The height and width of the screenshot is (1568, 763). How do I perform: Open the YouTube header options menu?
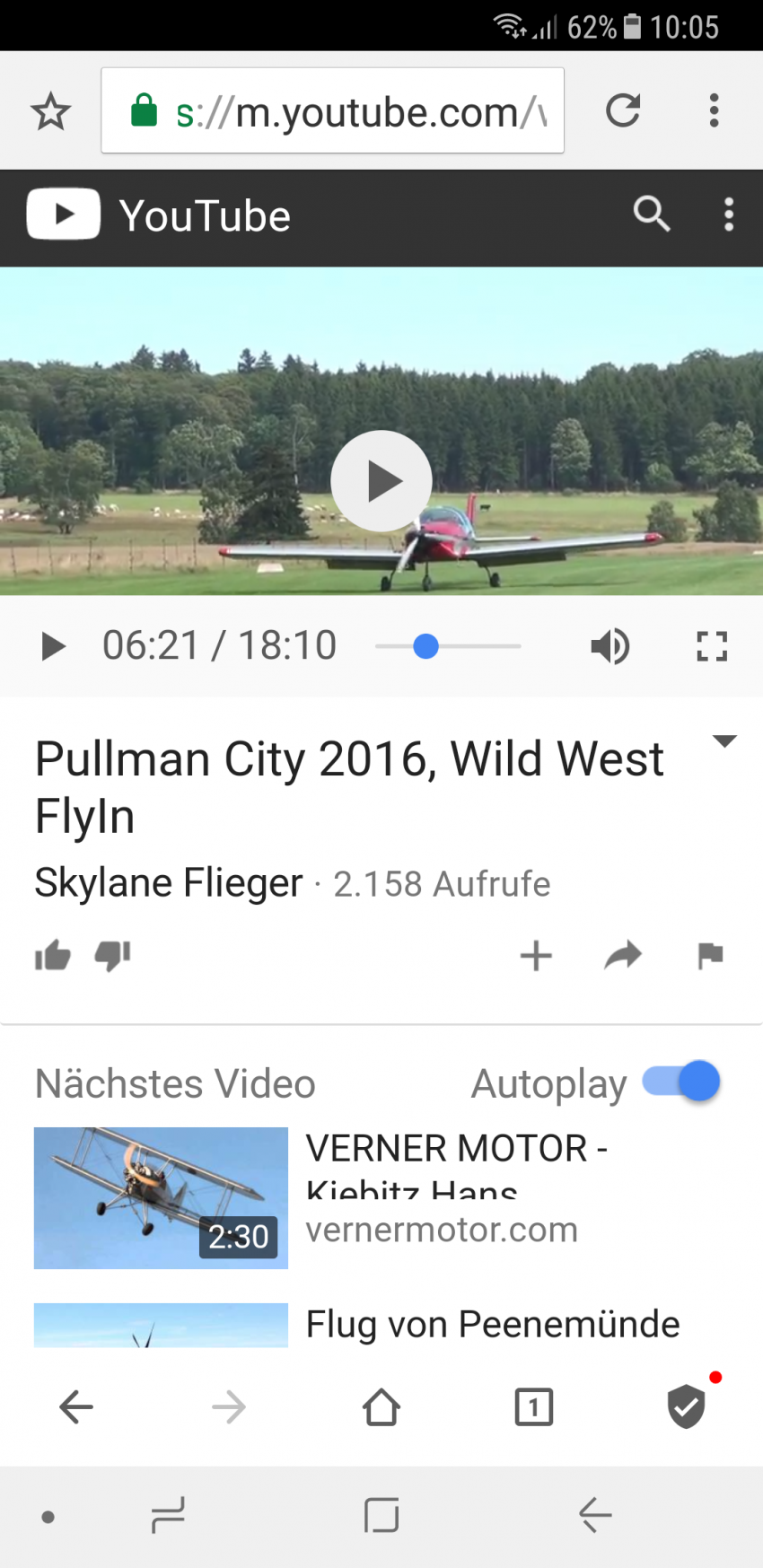tap(728, 215)
